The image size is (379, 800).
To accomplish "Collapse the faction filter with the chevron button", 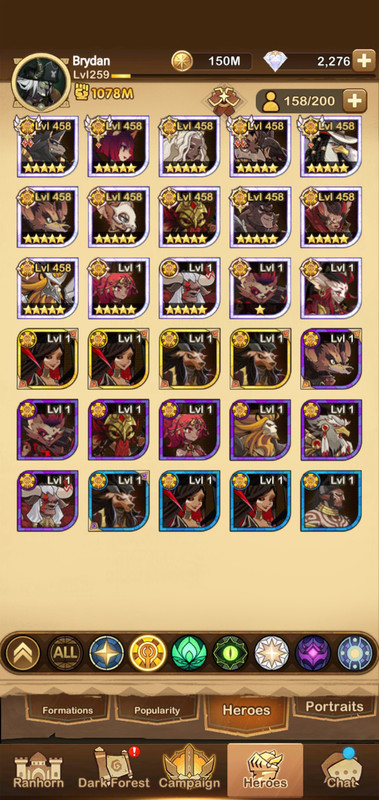I will tap(22, 653).
